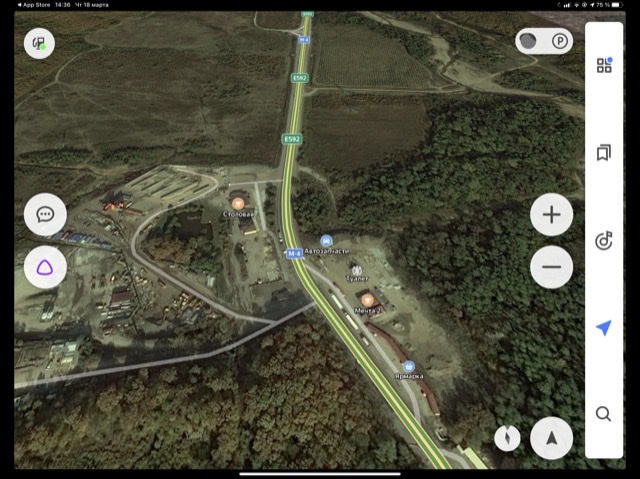Select the Столовая place marker
The image size is (640, 479).
coord(238,203)
